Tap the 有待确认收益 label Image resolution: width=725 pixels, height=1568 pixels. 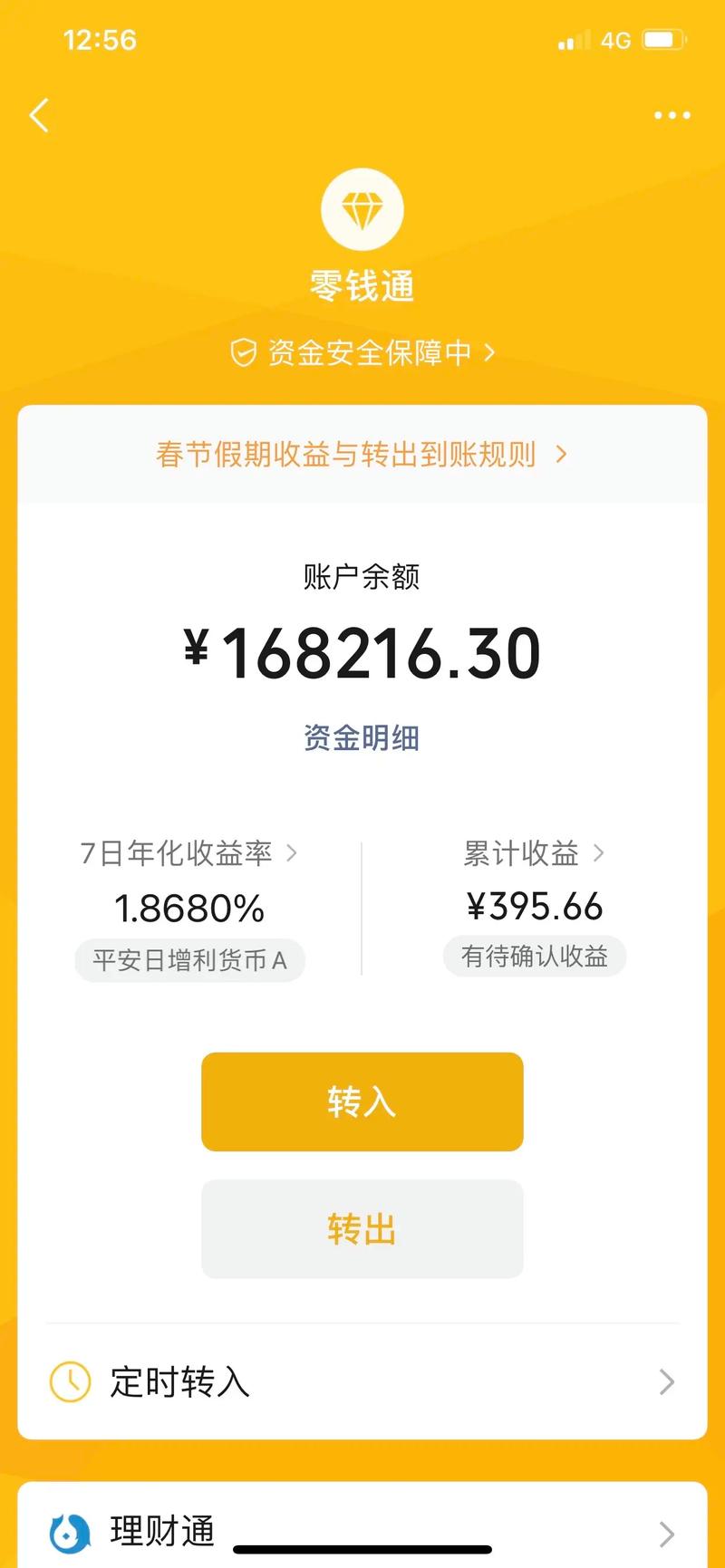(x=534, y=956)
